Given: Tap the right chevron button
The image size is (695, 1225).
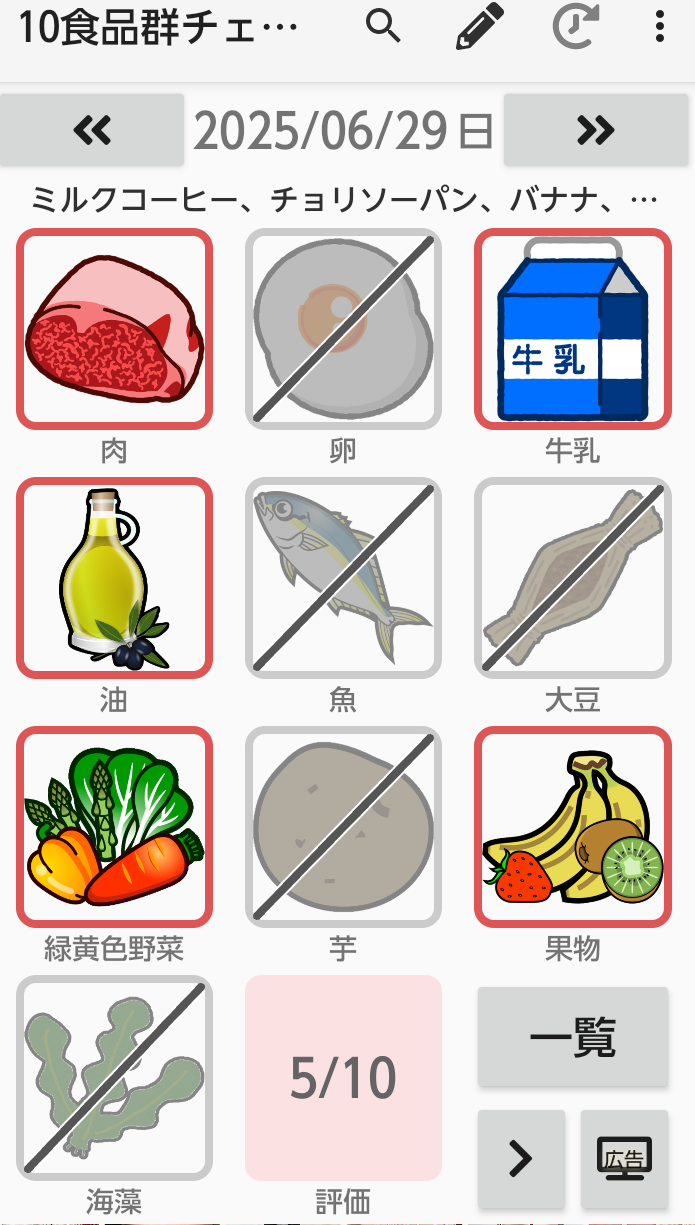Looking at the screenshot, I should click(x=521, y=1158).
